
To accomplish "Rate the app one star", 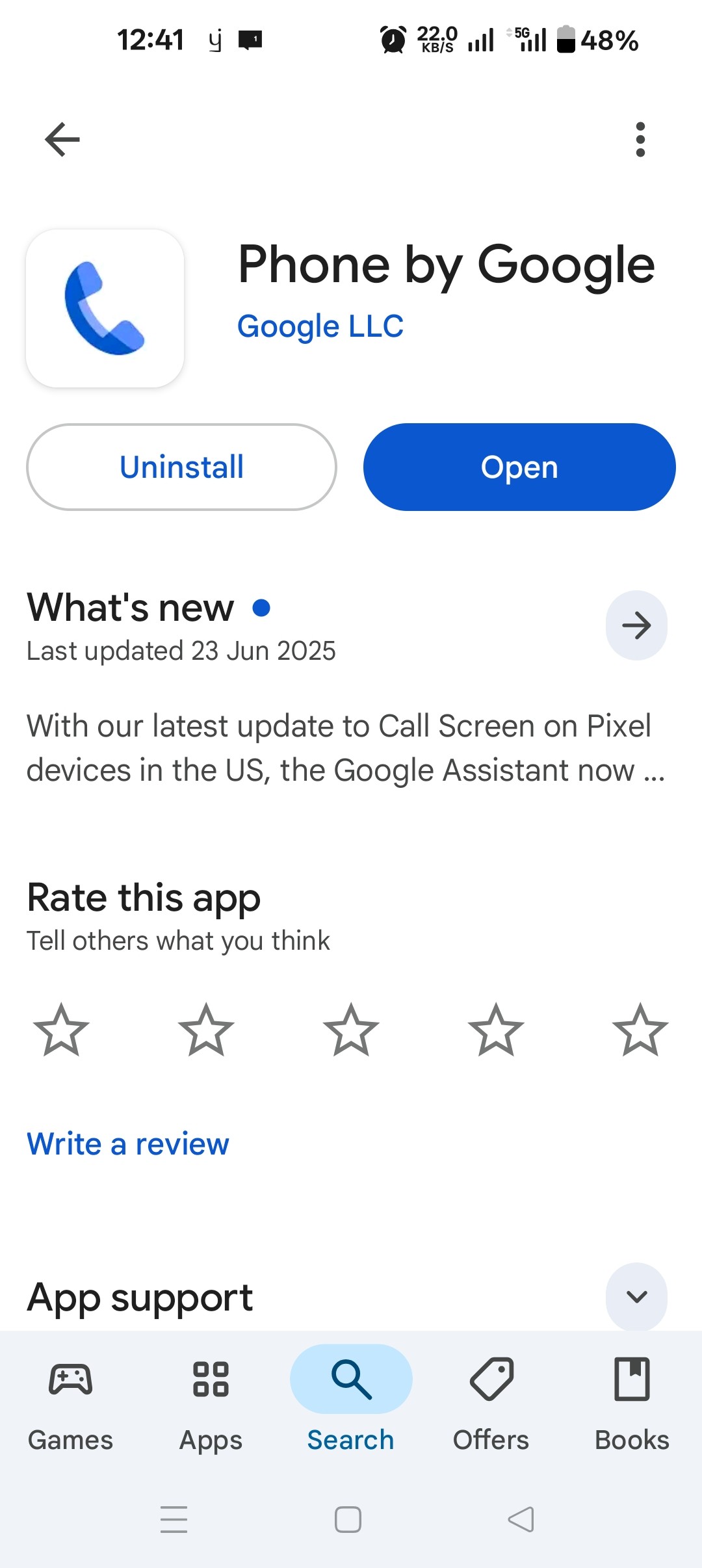I will point(61,1030).
